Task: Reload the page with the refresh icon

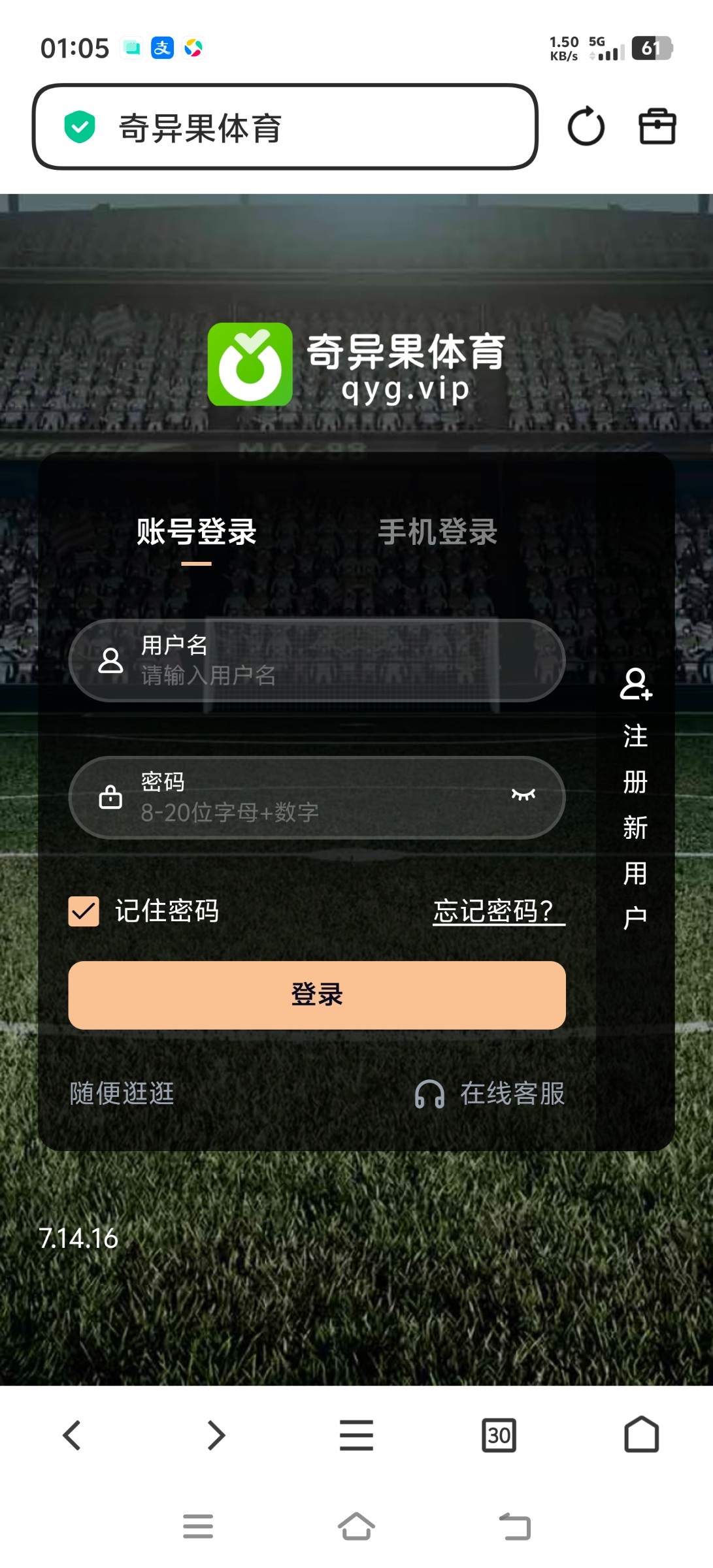Action: [586, 127]
